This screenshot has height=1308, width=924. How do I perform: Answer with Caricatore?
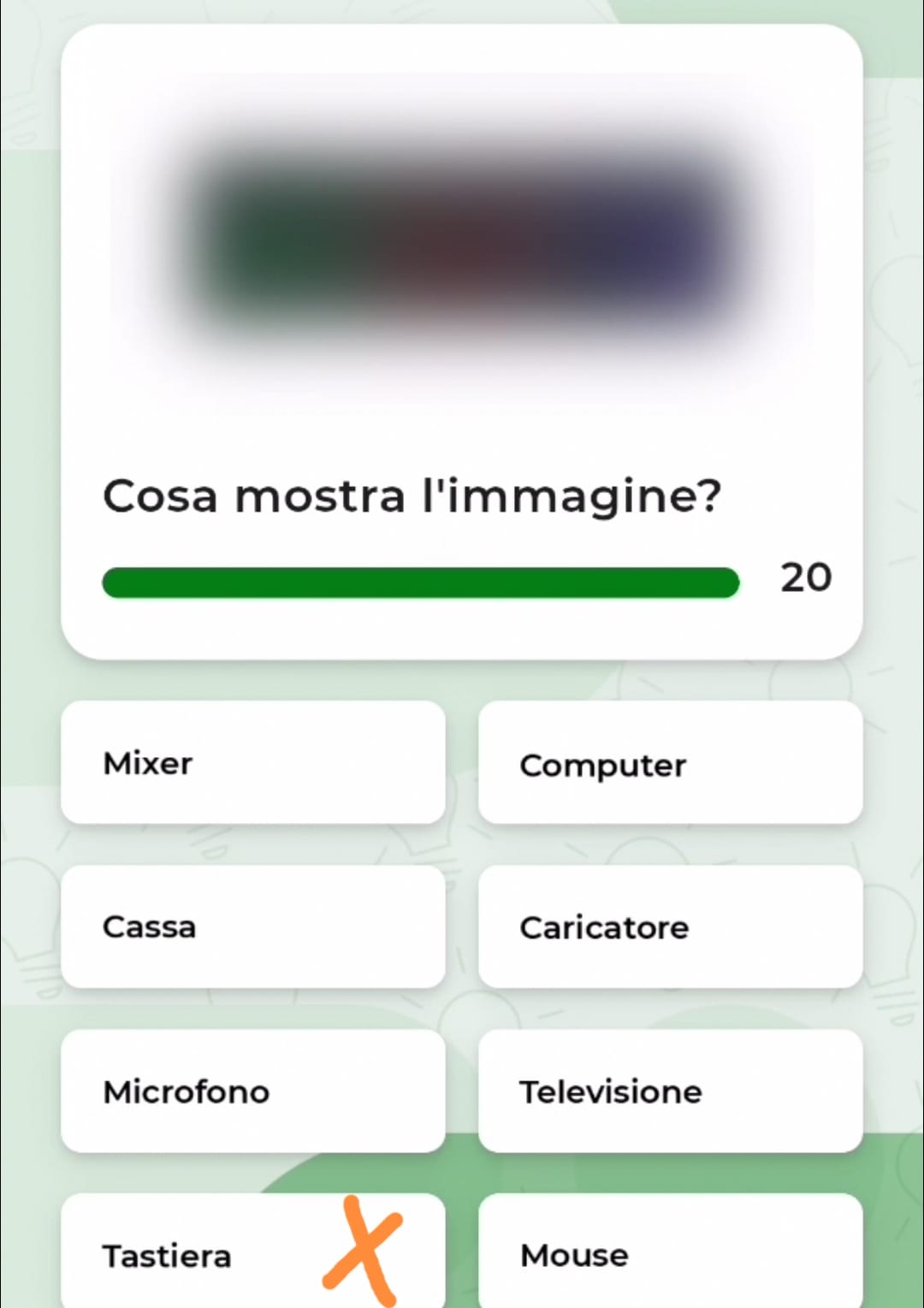pyautogui.click(x=670, y=927)
